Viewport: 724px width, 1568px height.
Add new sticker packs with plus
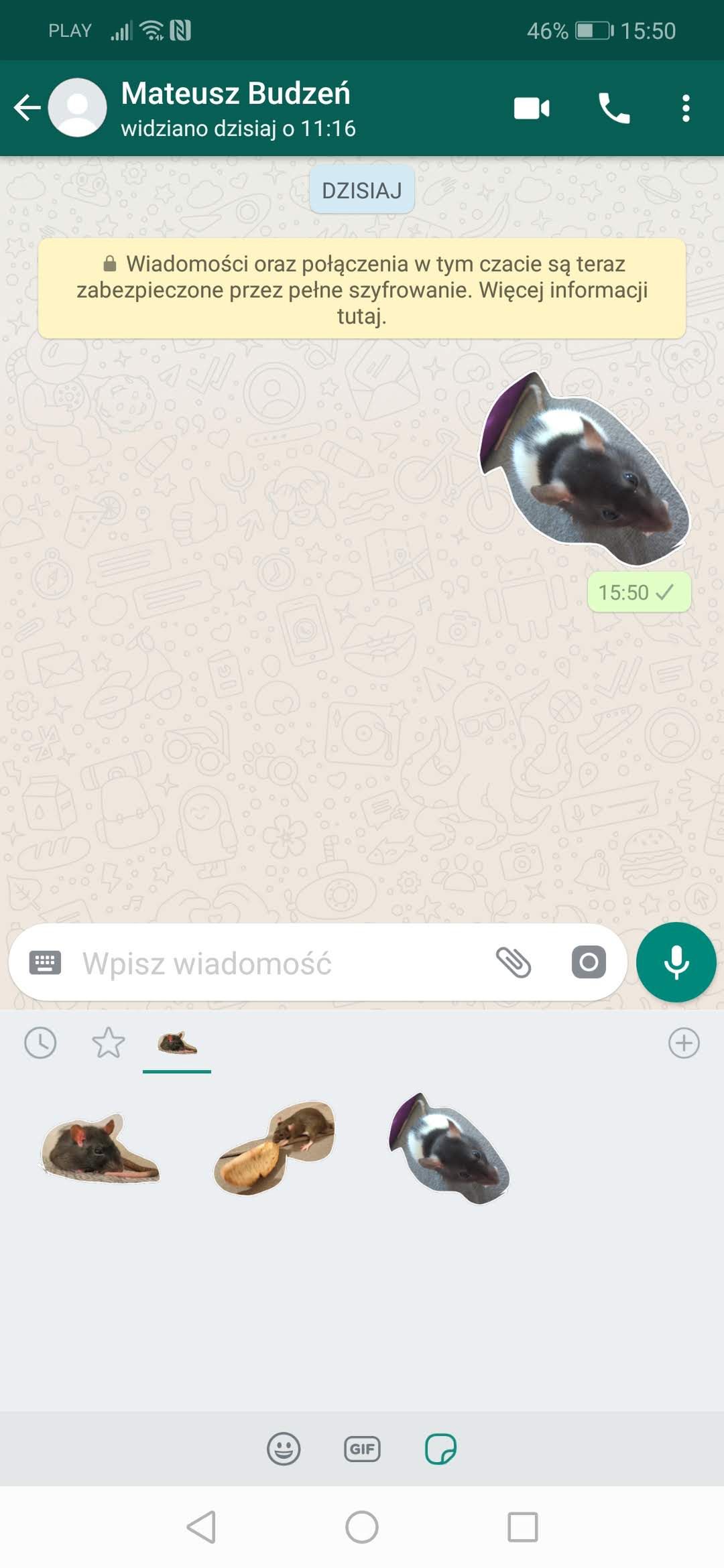[684, 1043]
